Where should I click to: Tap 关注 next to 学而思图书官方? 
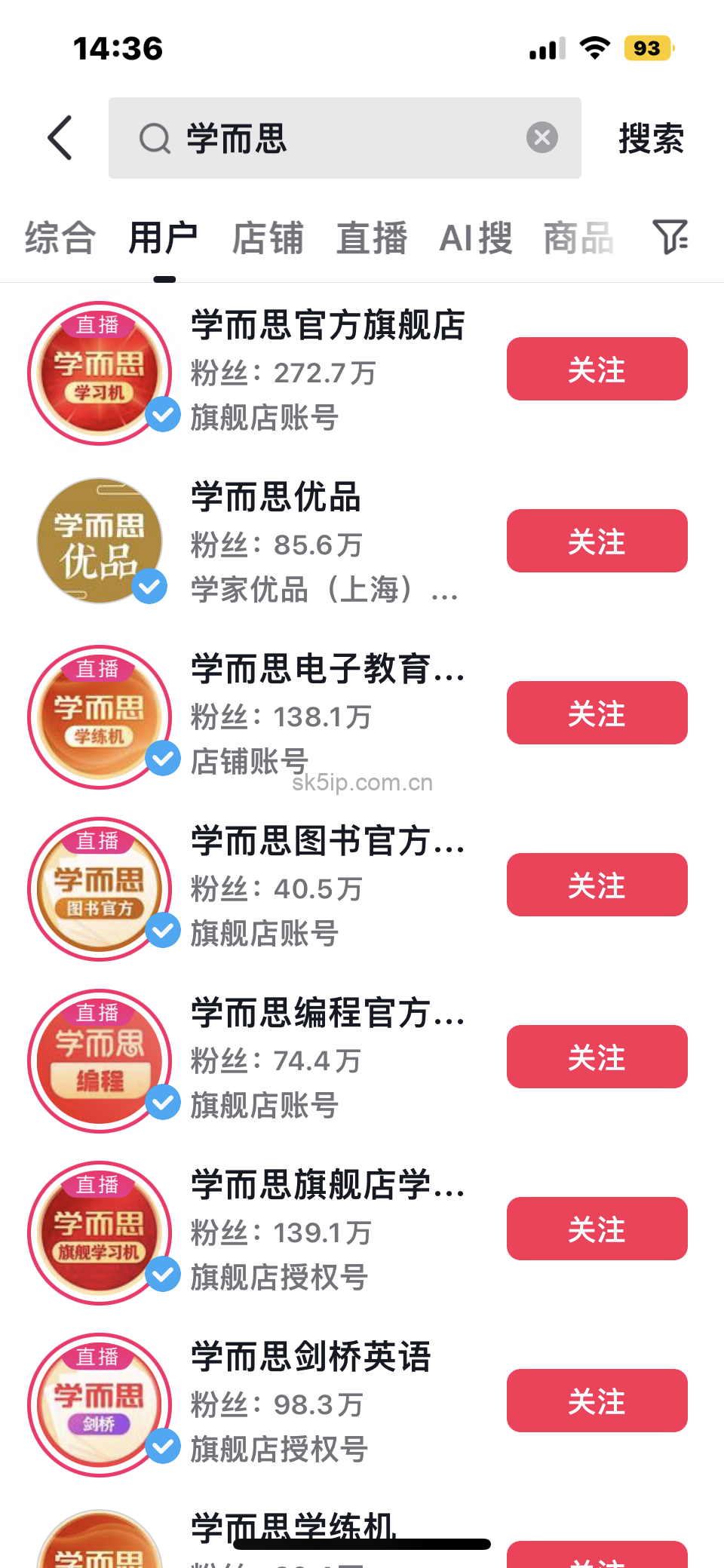tap(597, 885)
